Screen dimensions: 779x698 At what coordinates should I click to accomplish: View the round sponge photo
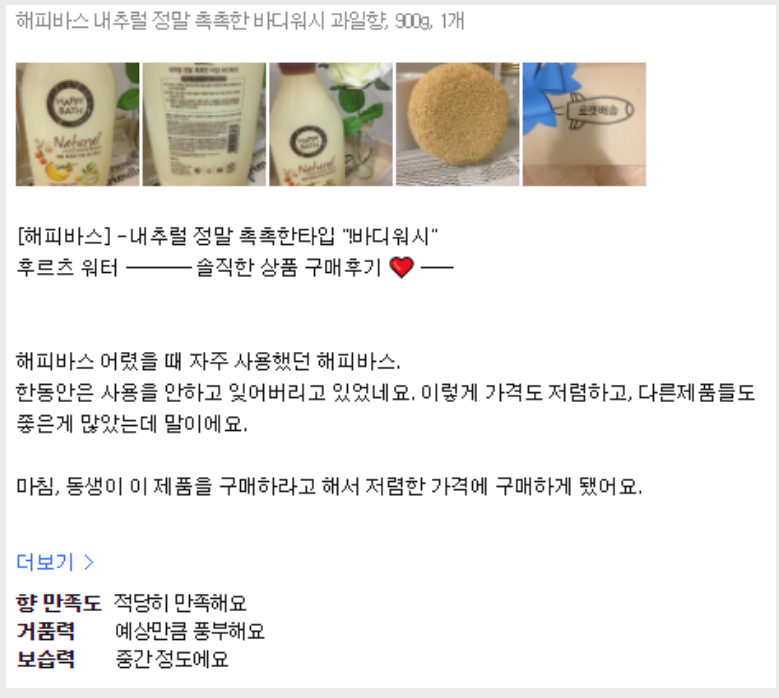[458, 124]
